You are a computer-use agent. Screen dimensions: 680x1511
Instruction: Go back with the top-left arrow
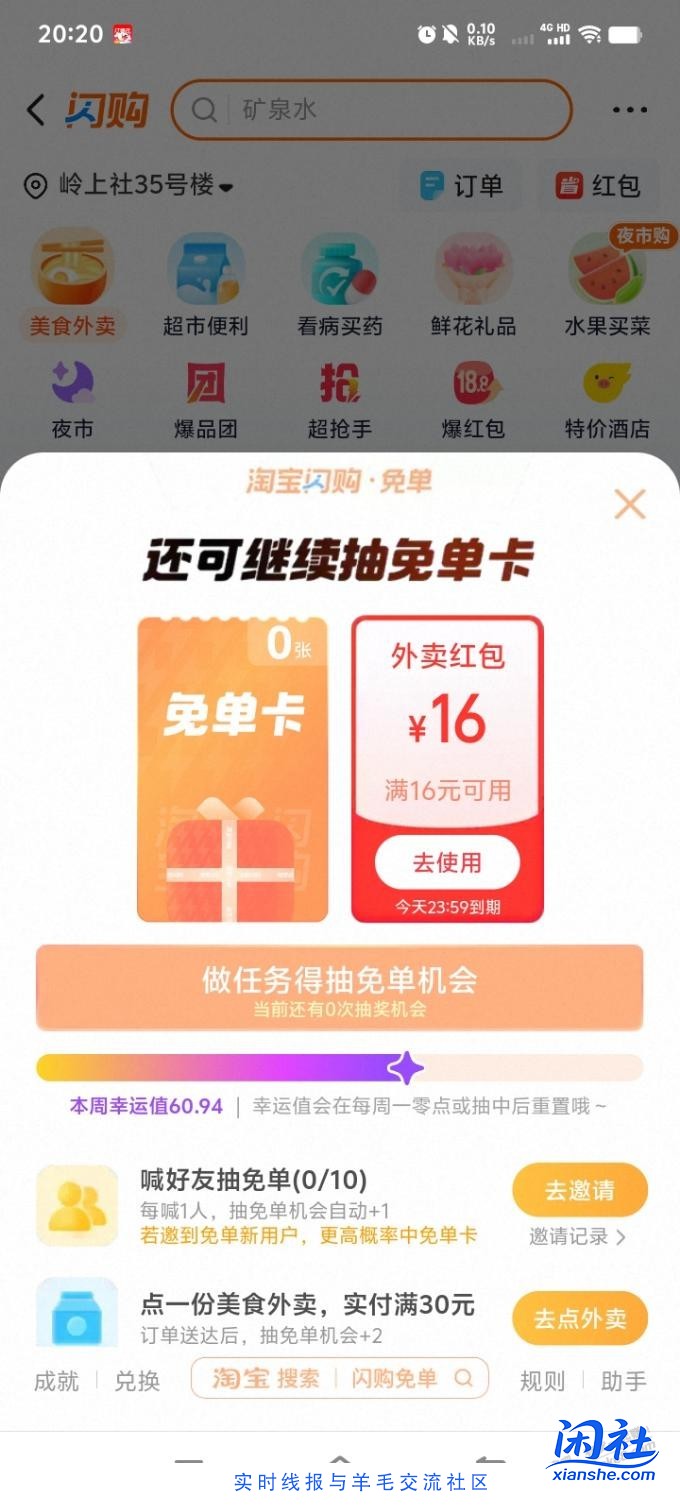pos(36,110)
